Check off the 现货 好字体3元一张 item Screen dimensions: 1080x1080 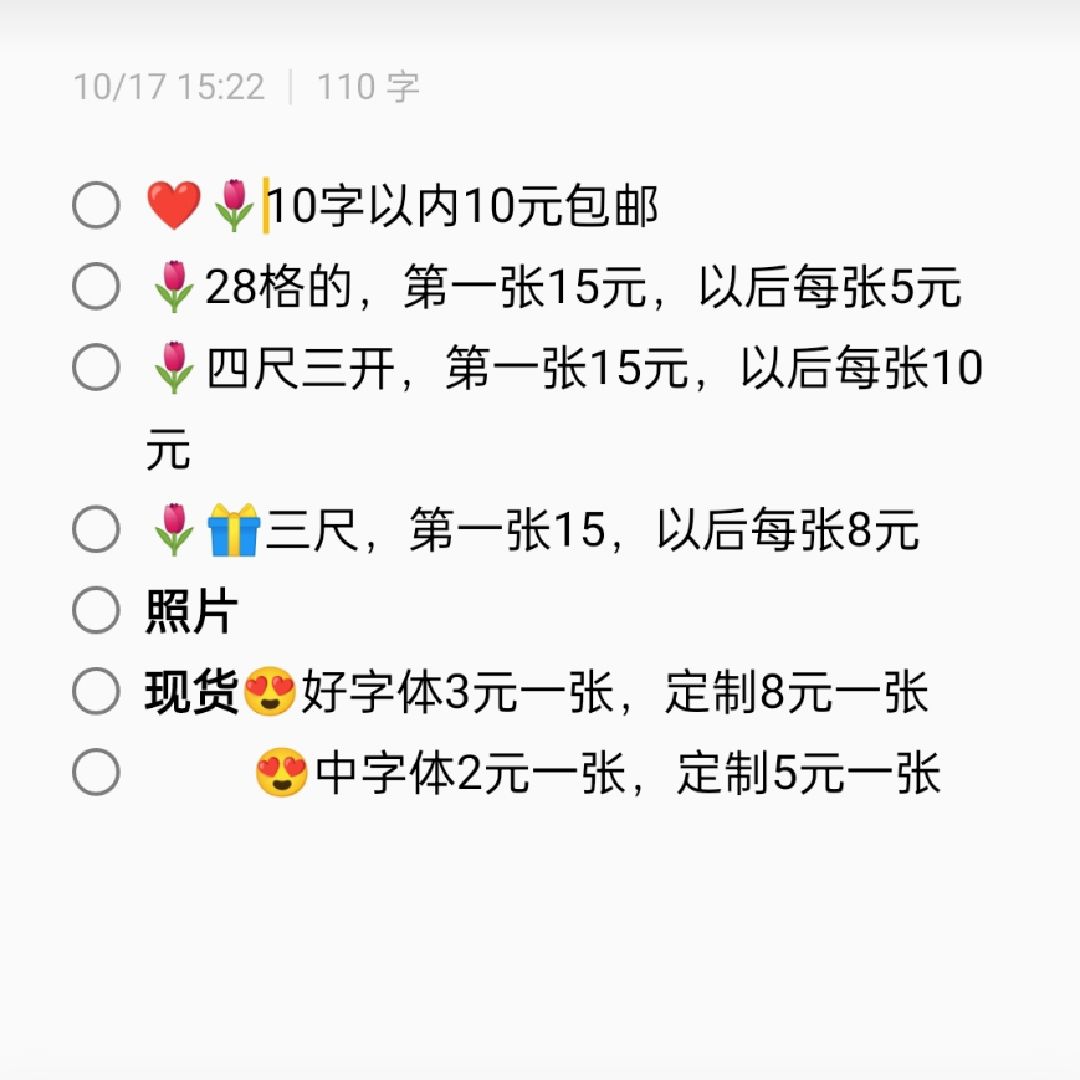(x=96, y=692)
